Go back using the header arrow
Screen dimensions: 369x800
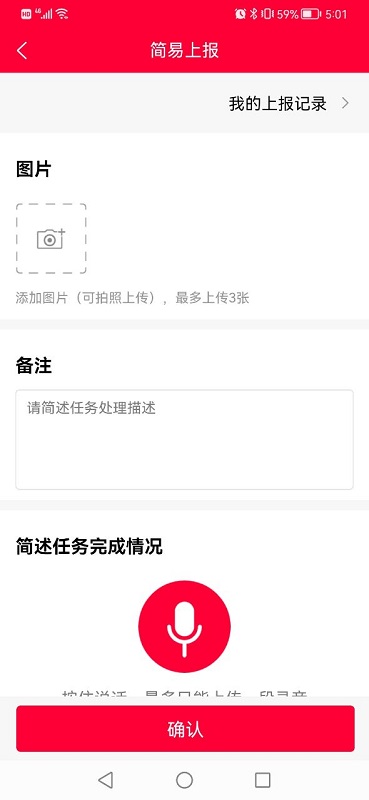pos(22,51)
